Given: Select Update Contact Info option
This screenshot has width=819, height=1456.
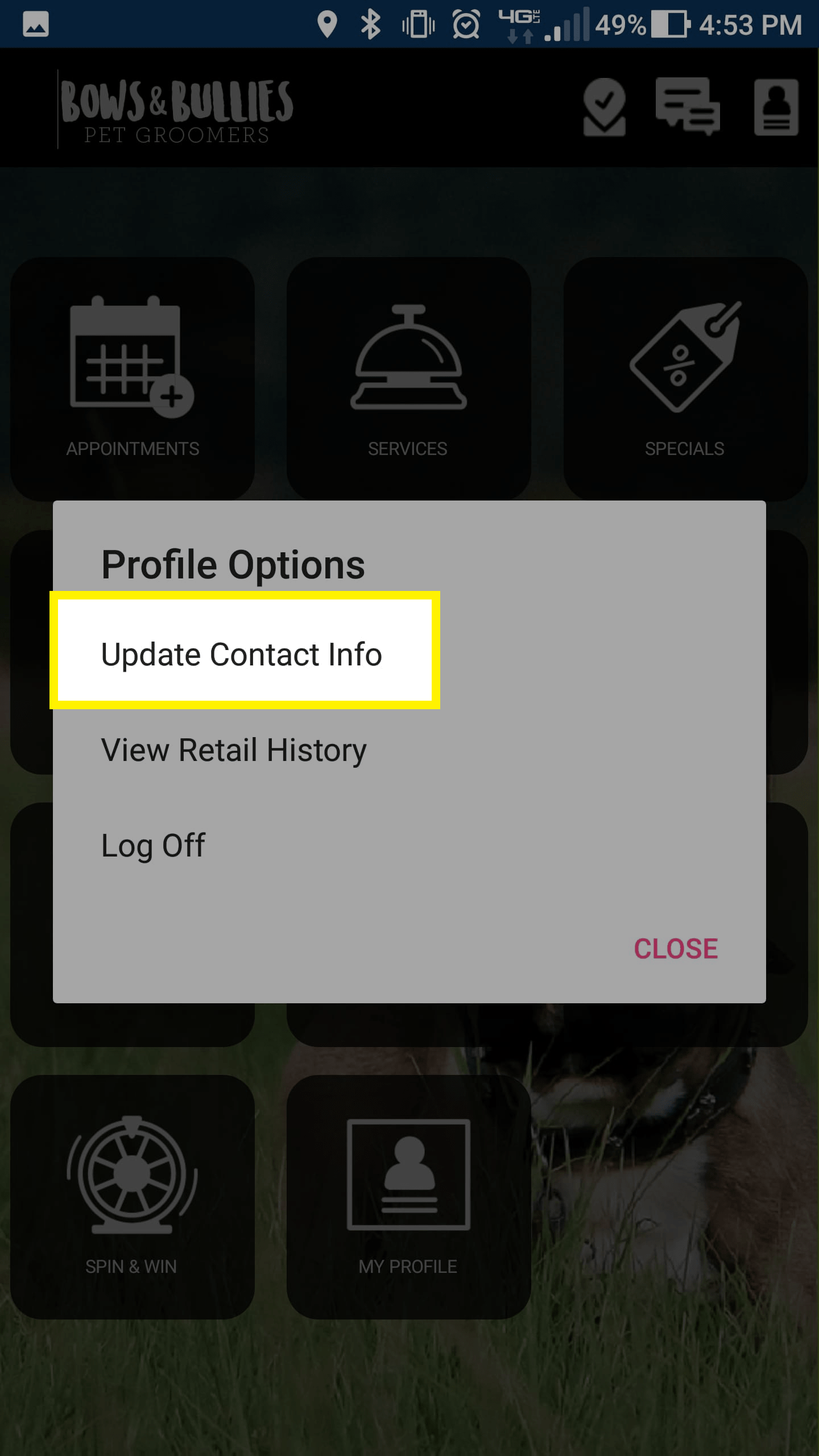Looking at the screenshot, I should [x=242, y=654].
